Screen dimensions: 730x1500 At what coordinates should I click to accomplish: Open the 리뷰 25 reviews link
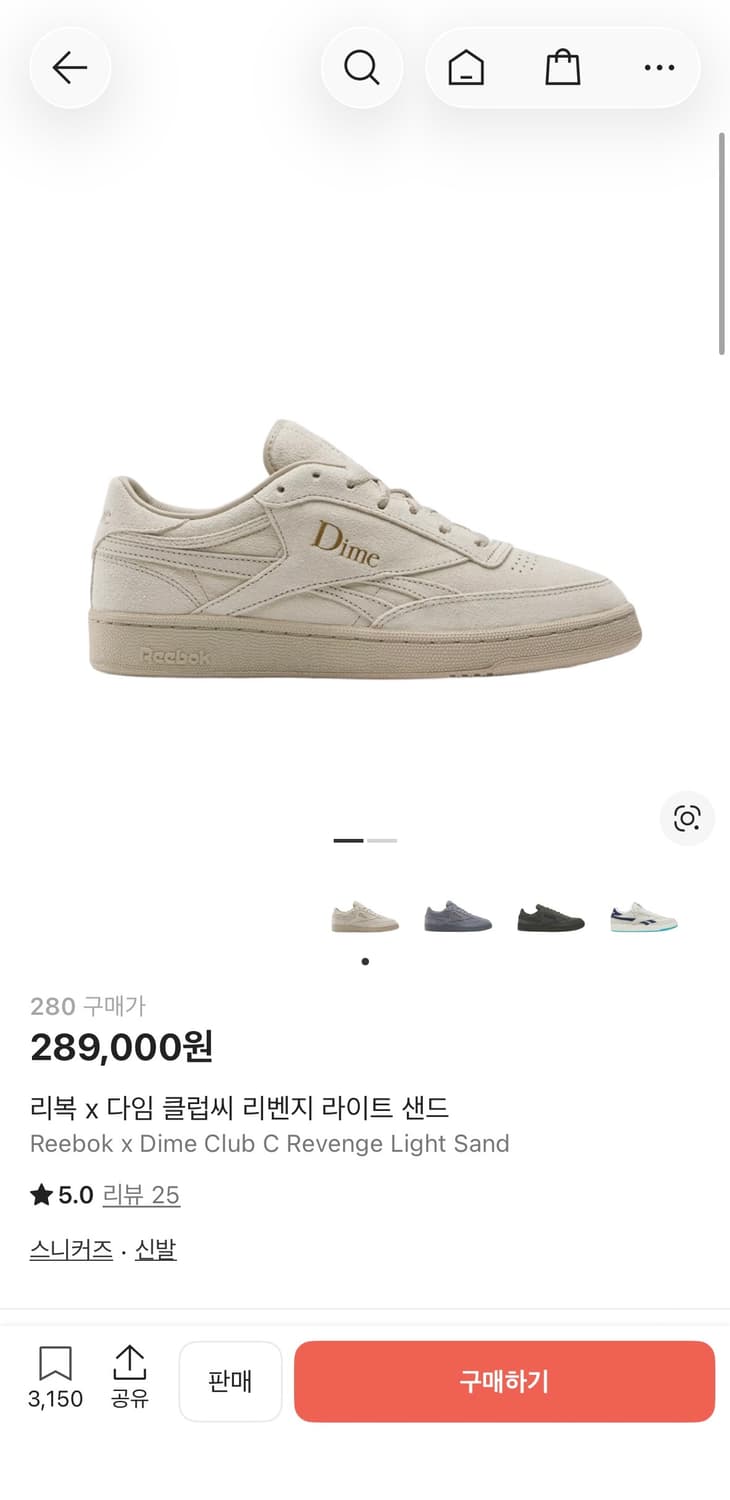[141, 1194]
